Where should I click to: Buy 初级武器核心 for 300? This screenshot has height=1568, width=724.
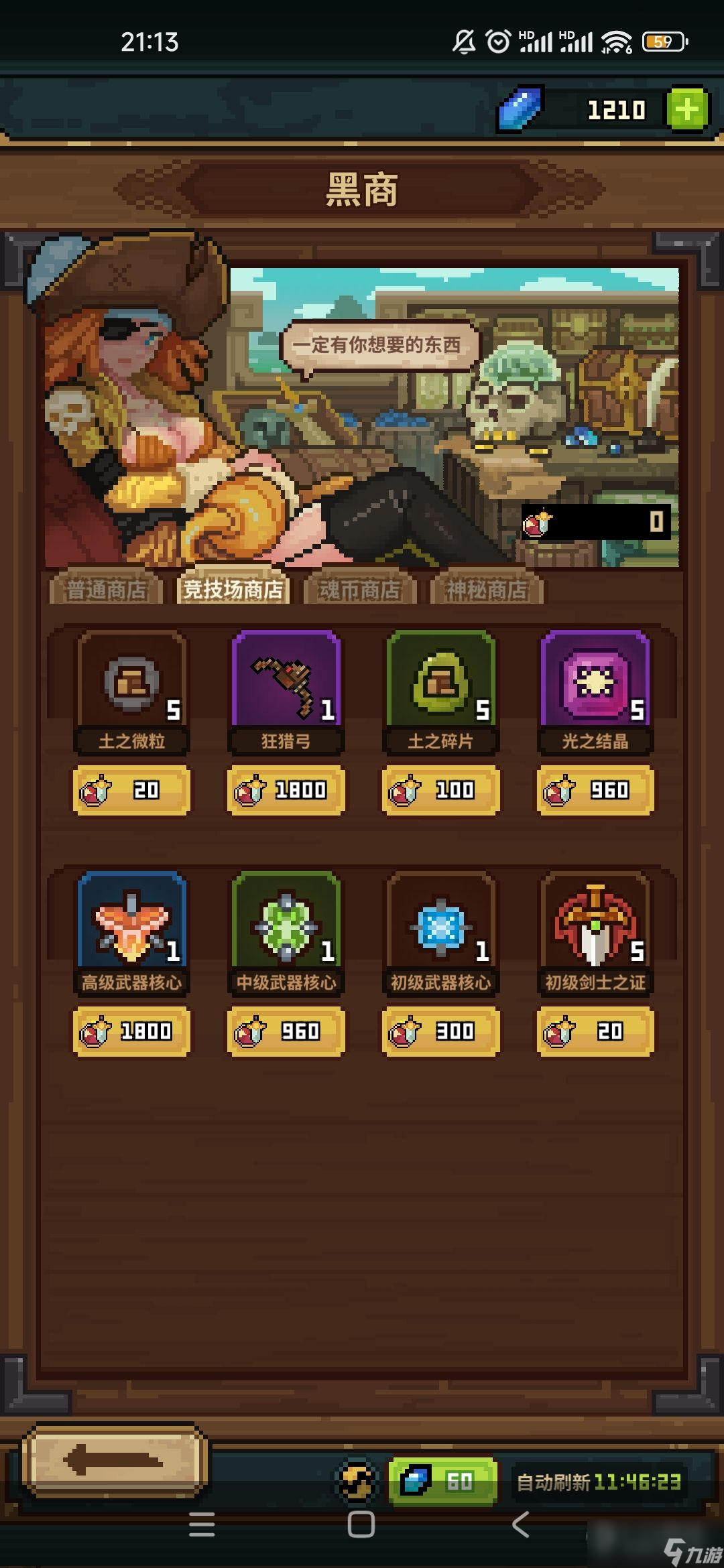[440, 1032]
